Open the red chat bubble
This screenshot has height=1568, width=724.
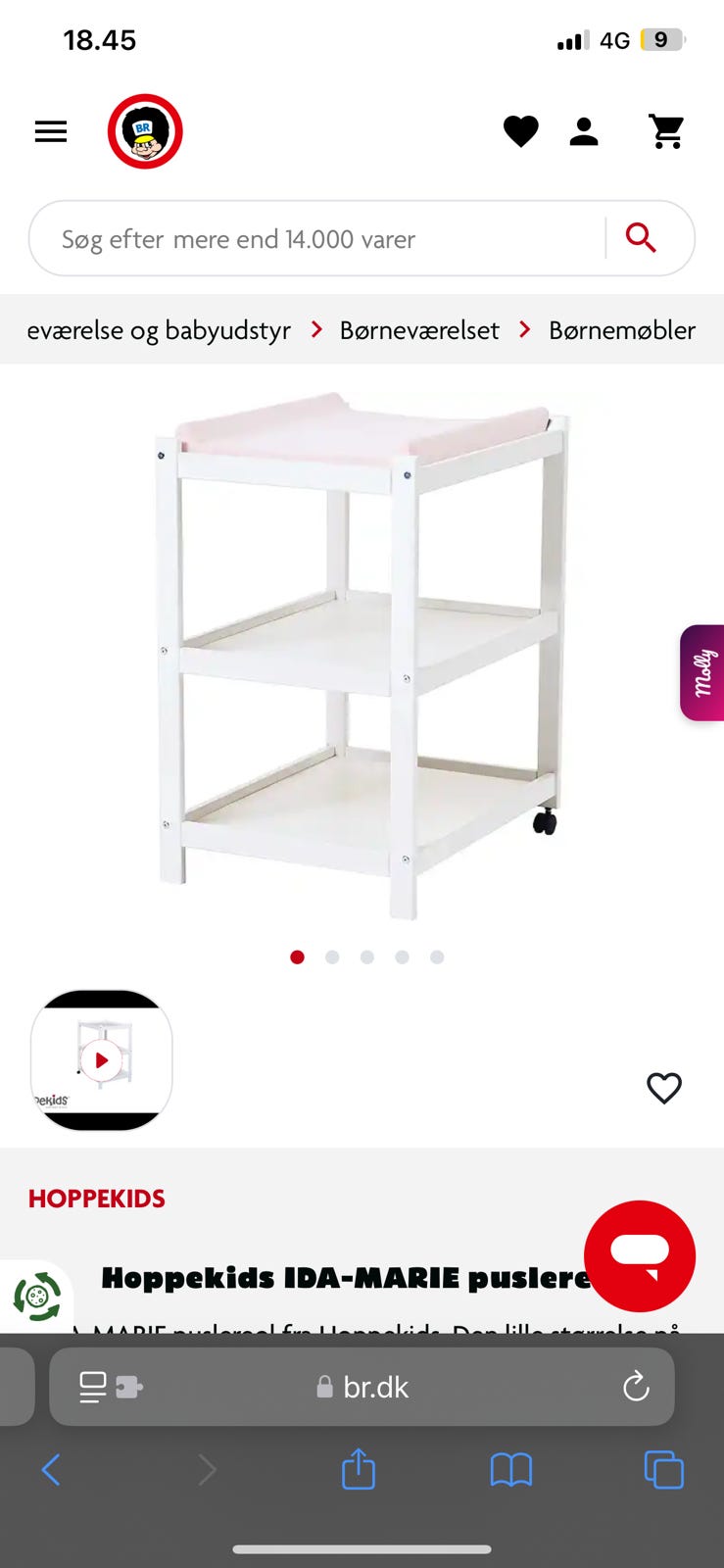(639, 1255)
